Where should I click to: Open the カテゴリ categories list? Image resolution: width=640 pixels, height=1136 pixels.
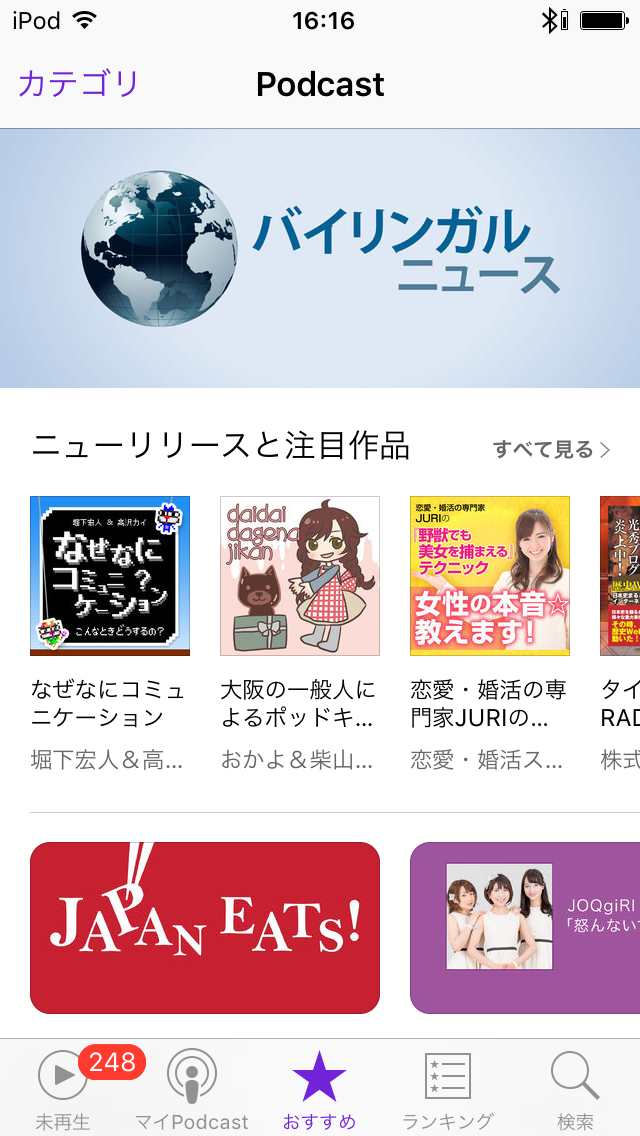(78, 84)
